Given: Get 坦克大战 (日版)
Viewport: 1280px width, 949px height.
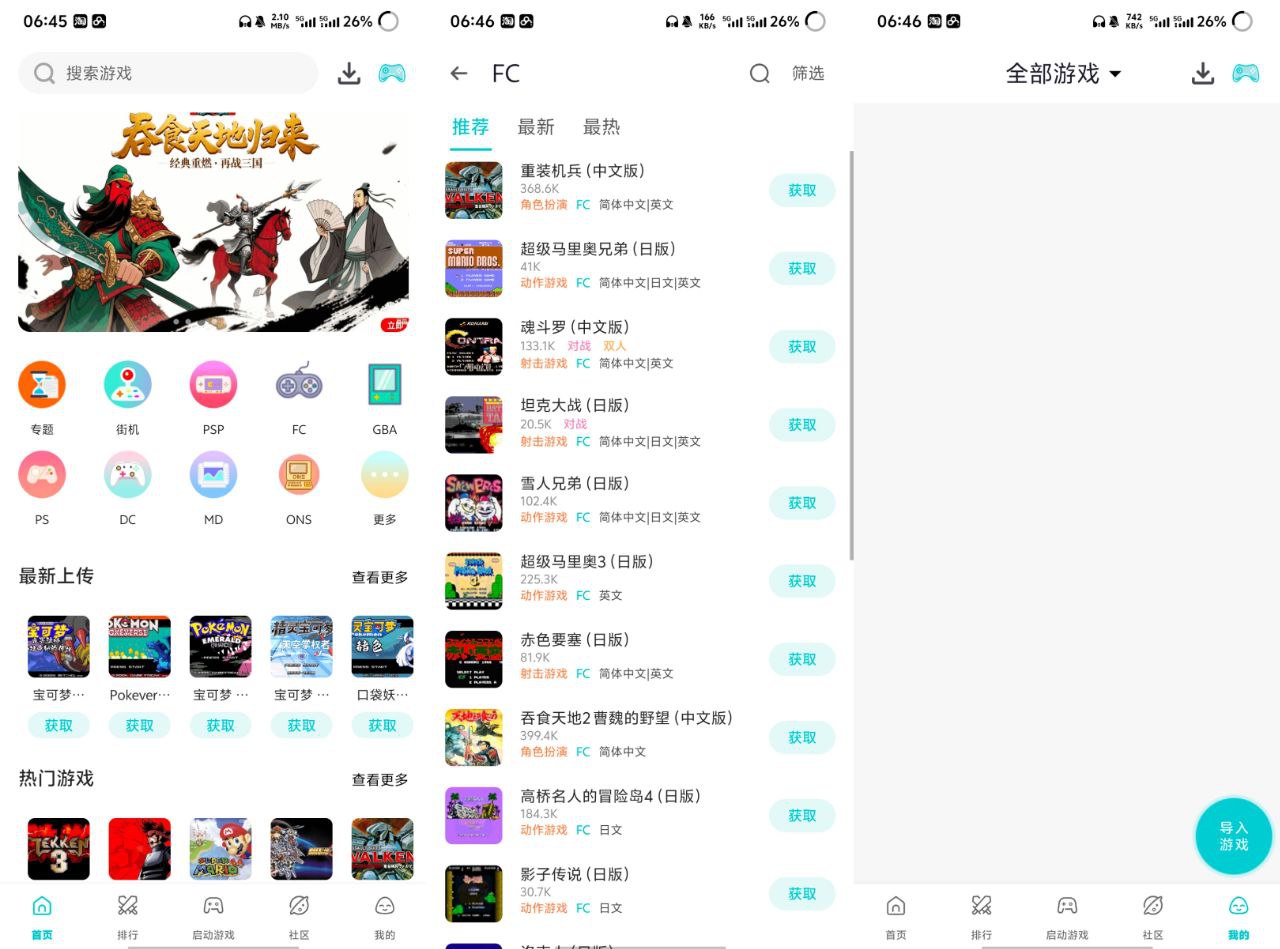Looking at the screenshot, I should coord(802,425).
